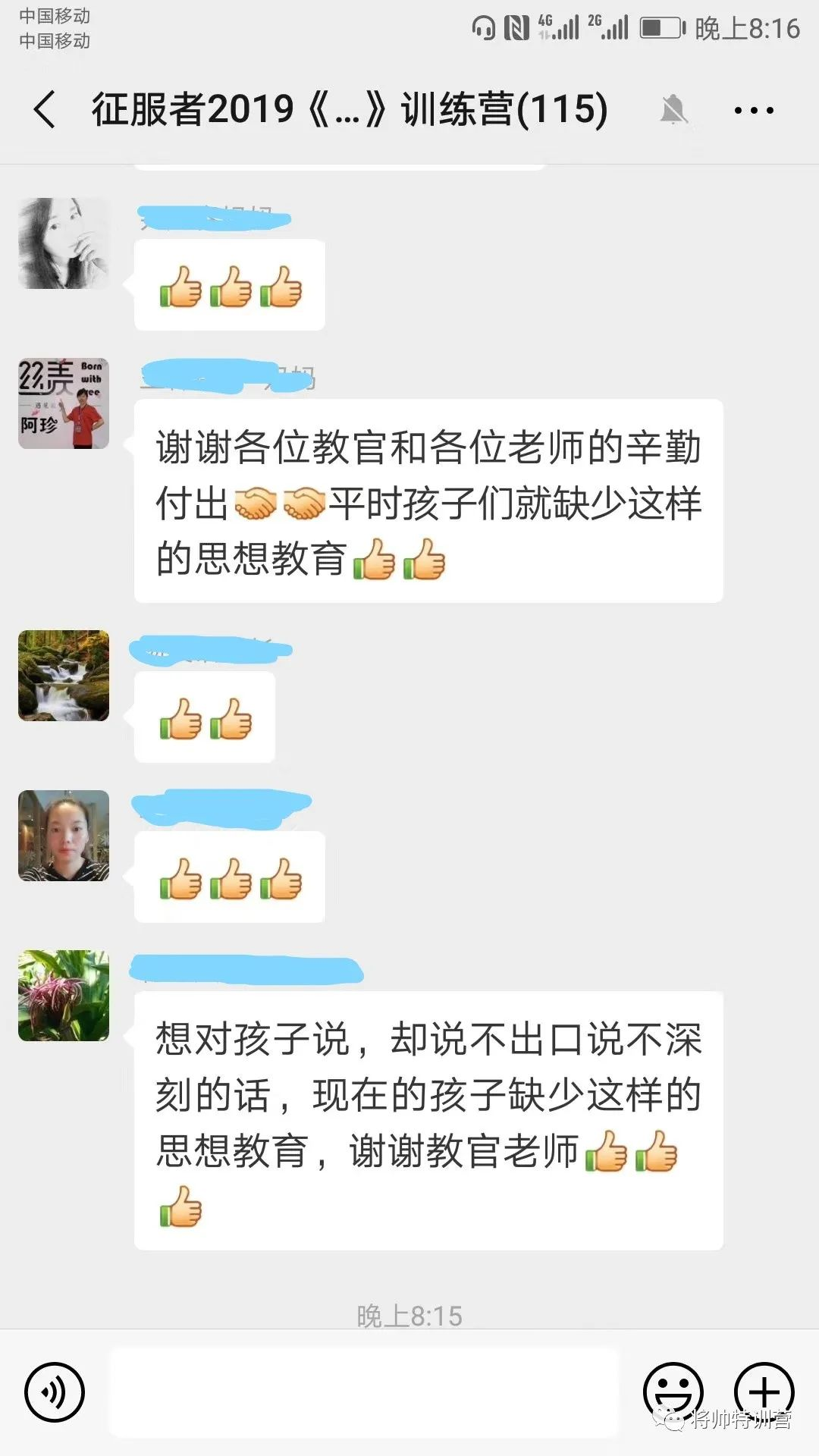
Task: Open profile of the pink flower avatar
Action: [64, 996]
